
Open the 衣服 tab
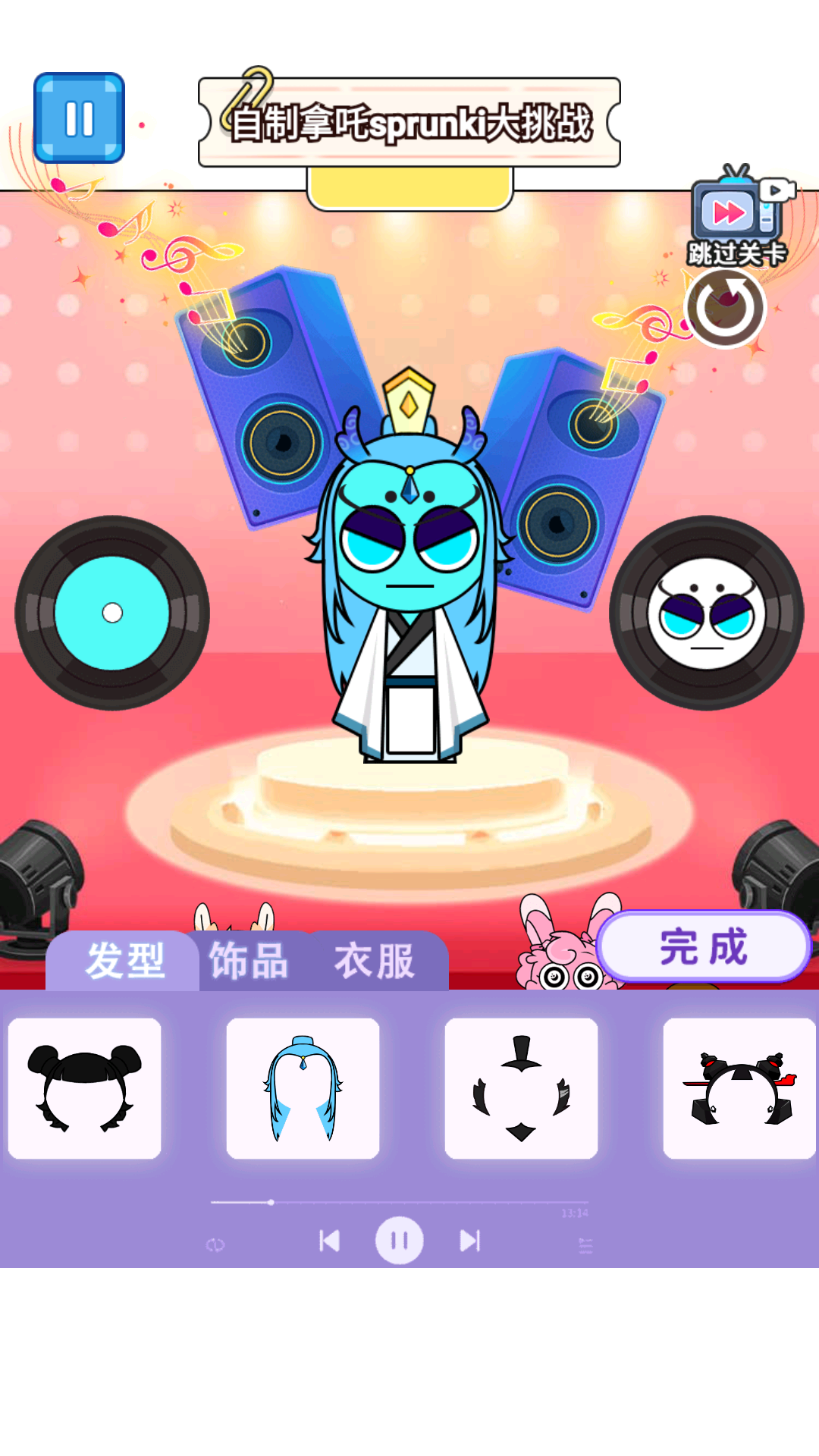[375, 961]
